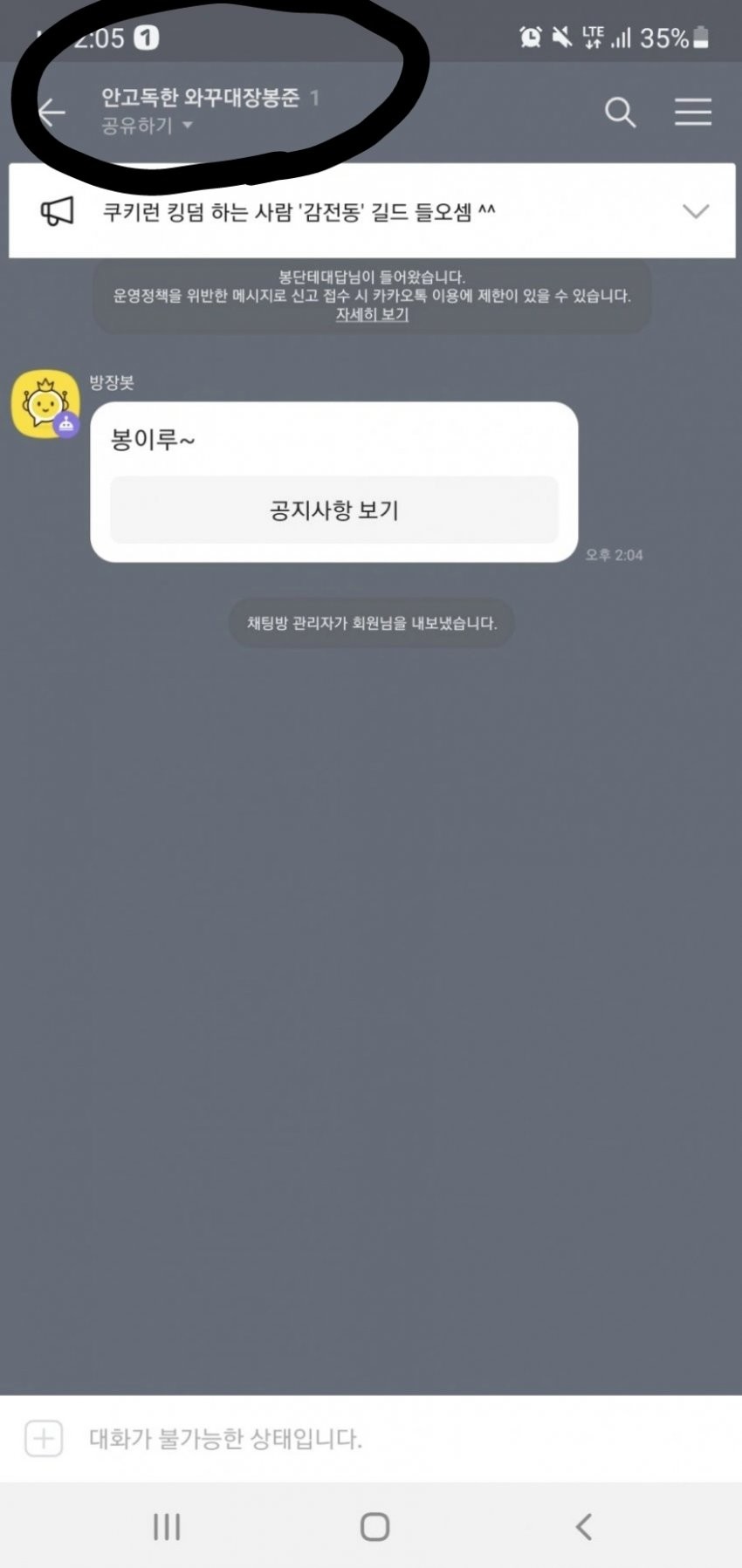
Task: Tap the plus attachment icon
Action: click(x=44, y=1438)
